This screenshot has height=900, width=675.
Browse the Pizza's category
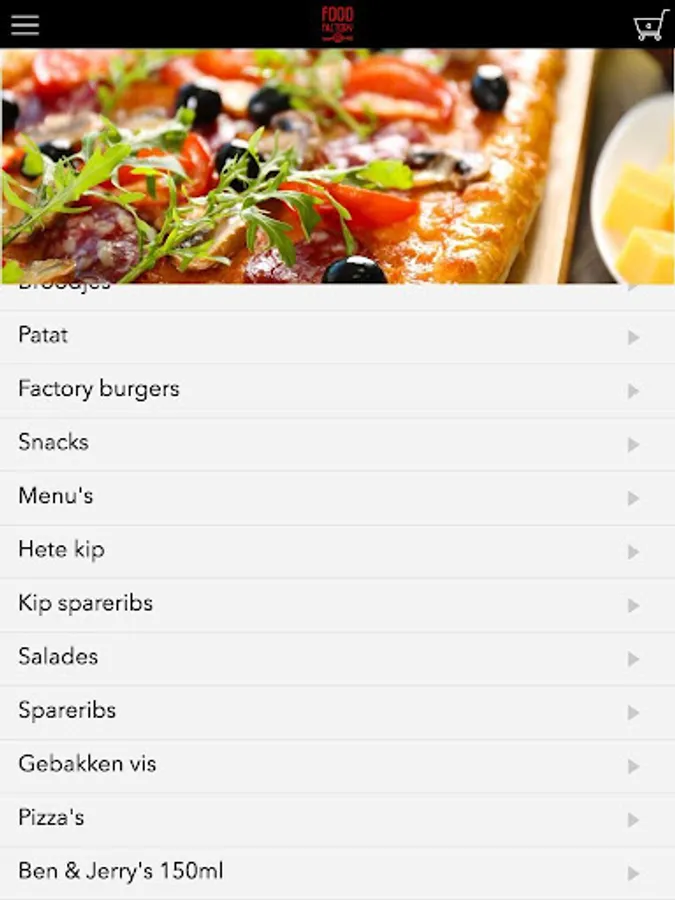(337, 819)
